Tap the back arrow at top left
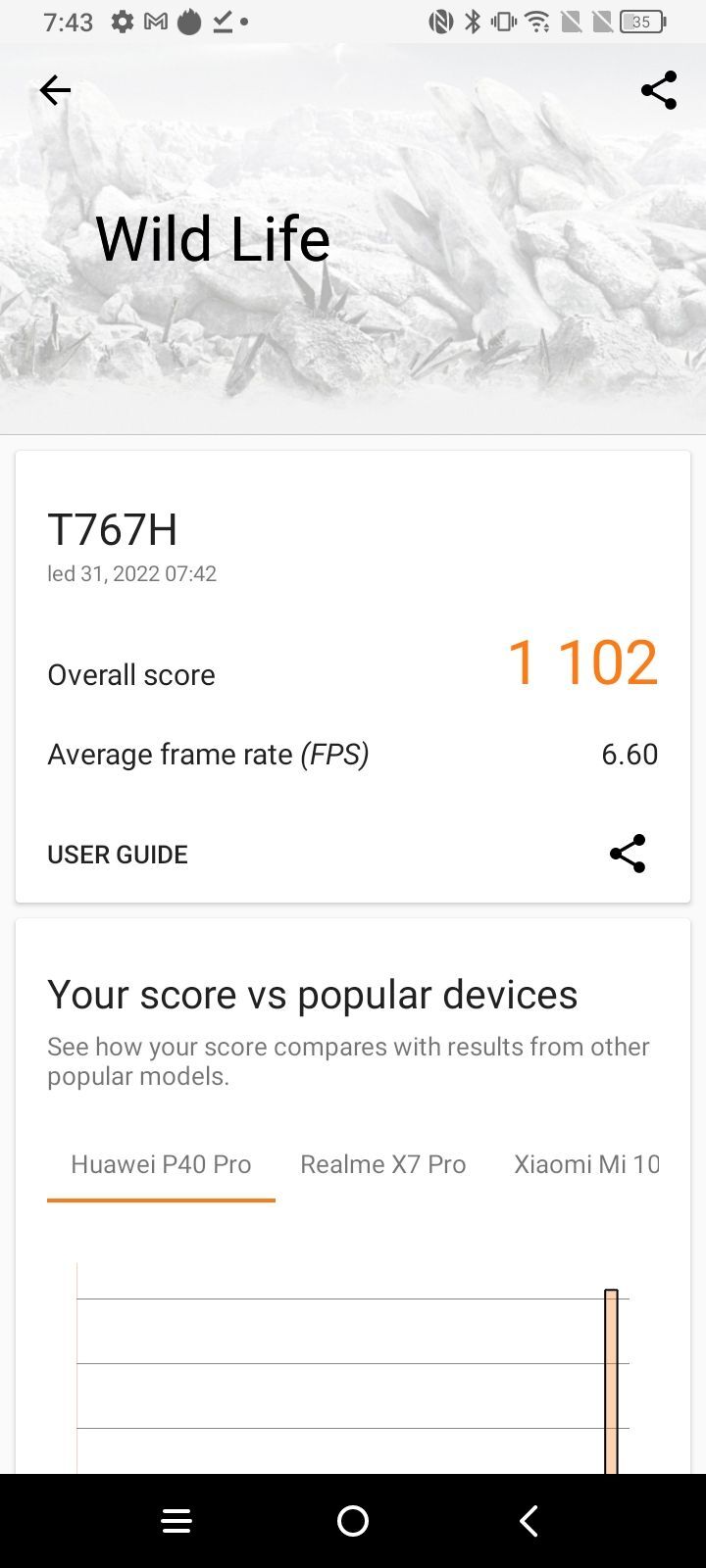 [x=55, y=89]
